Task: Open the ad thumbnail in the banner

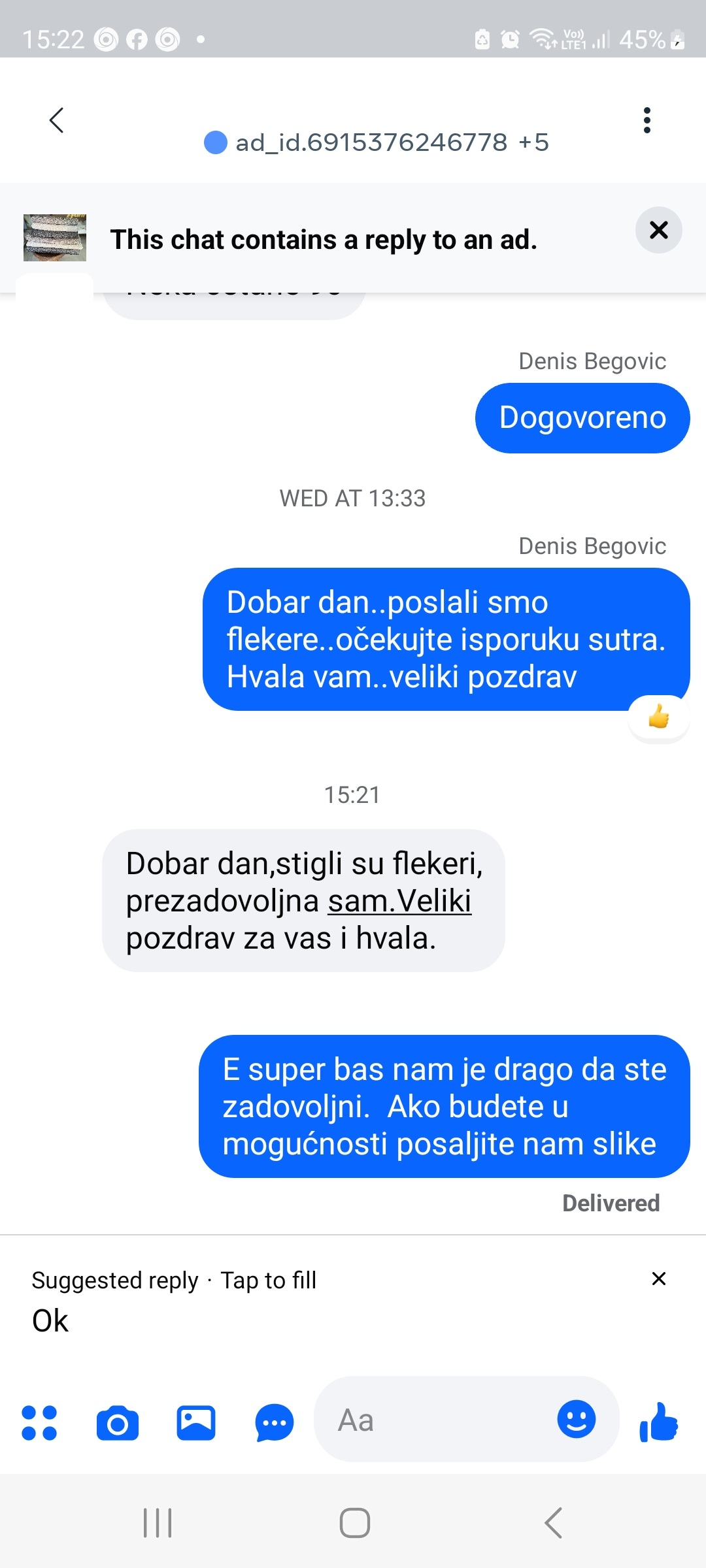Action: tap(55, 238)
